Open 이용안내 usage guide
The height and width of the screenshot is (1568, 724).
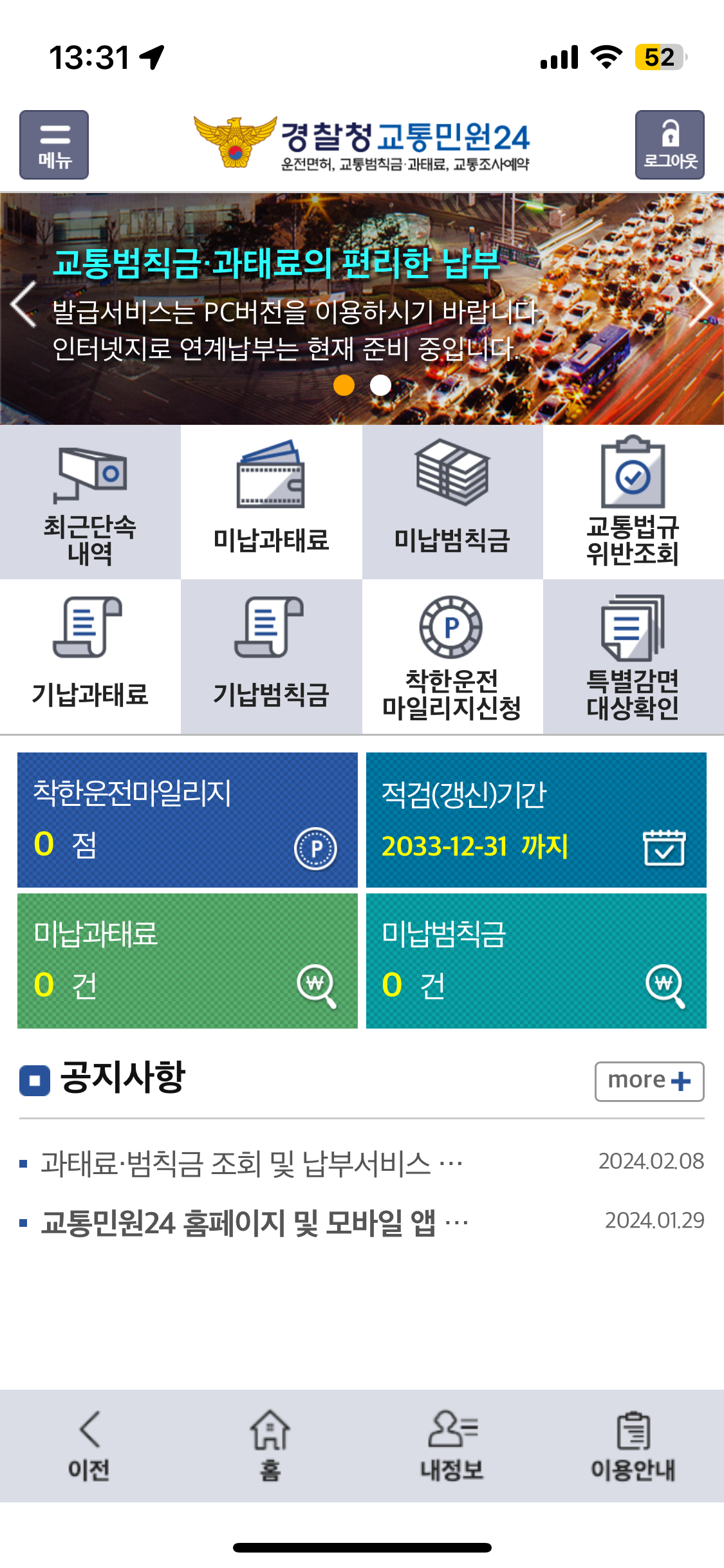tap(634, 1458)
